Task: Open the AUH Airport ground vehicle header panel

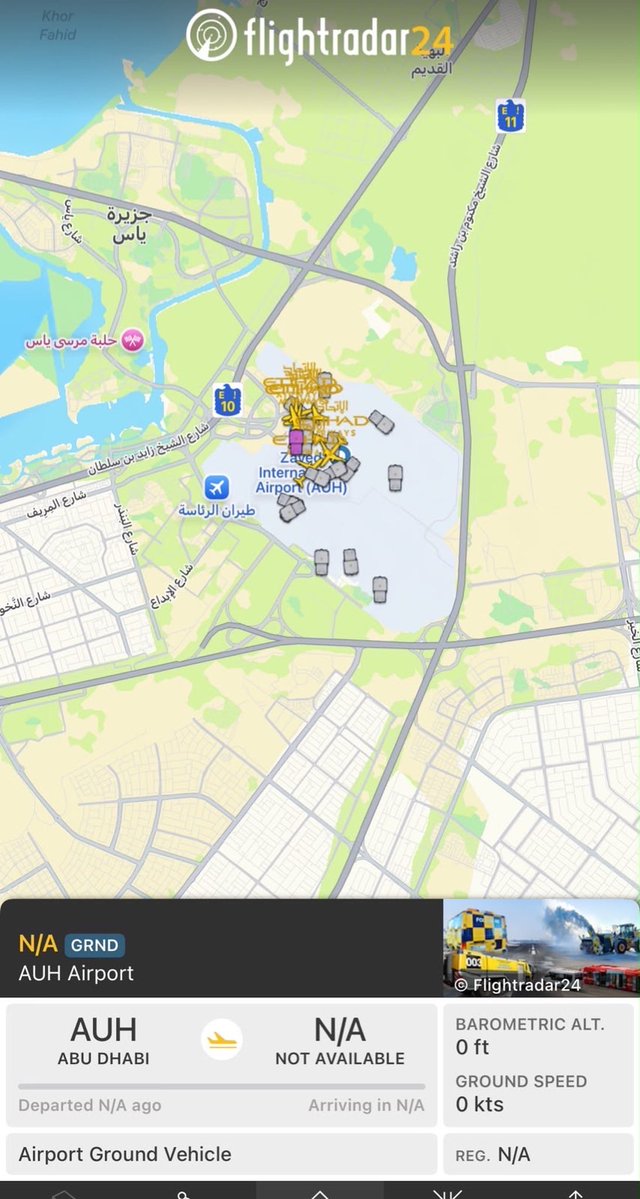Action: [222, 947]
